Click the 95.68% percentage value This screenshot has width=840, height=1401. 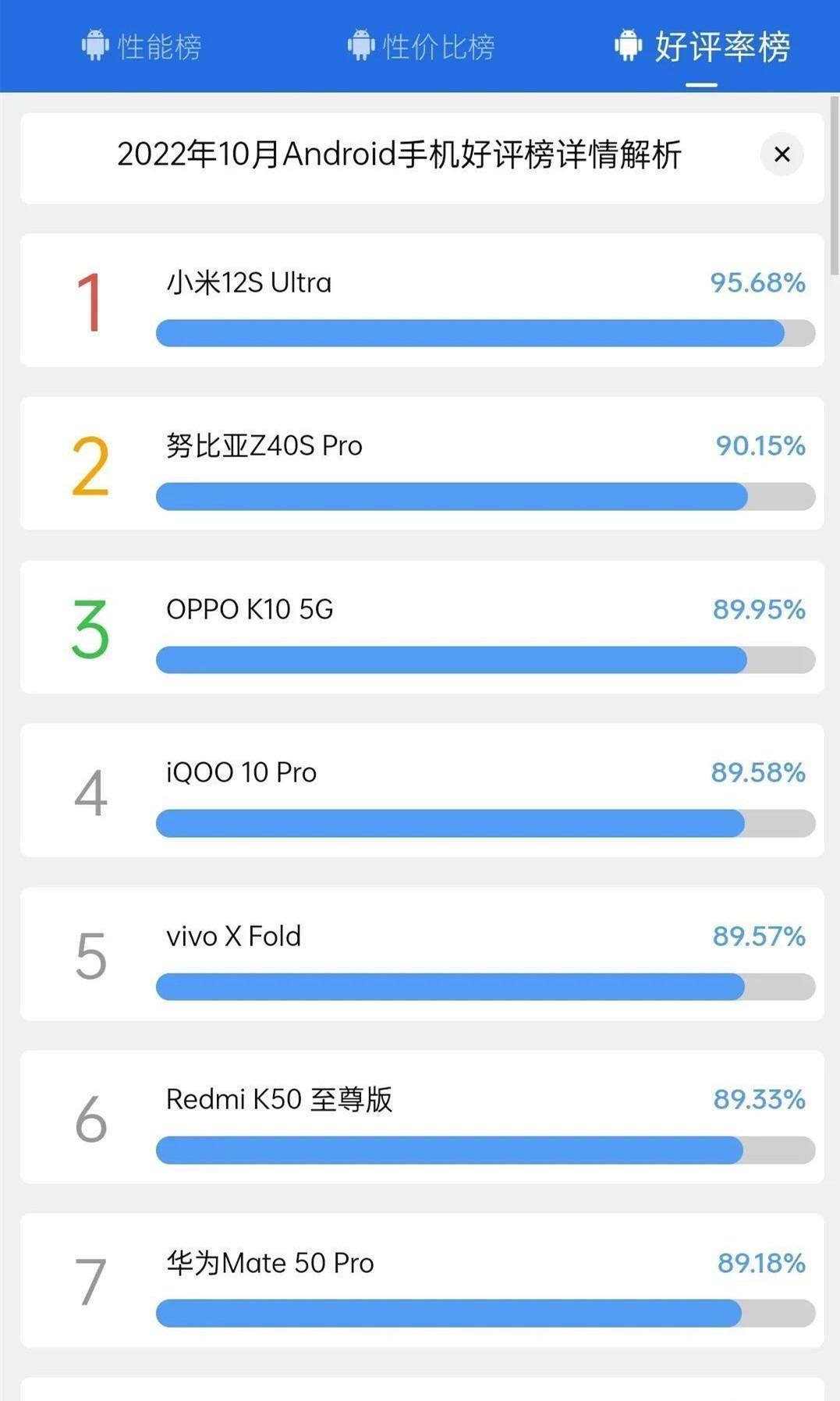click(757, 284)
